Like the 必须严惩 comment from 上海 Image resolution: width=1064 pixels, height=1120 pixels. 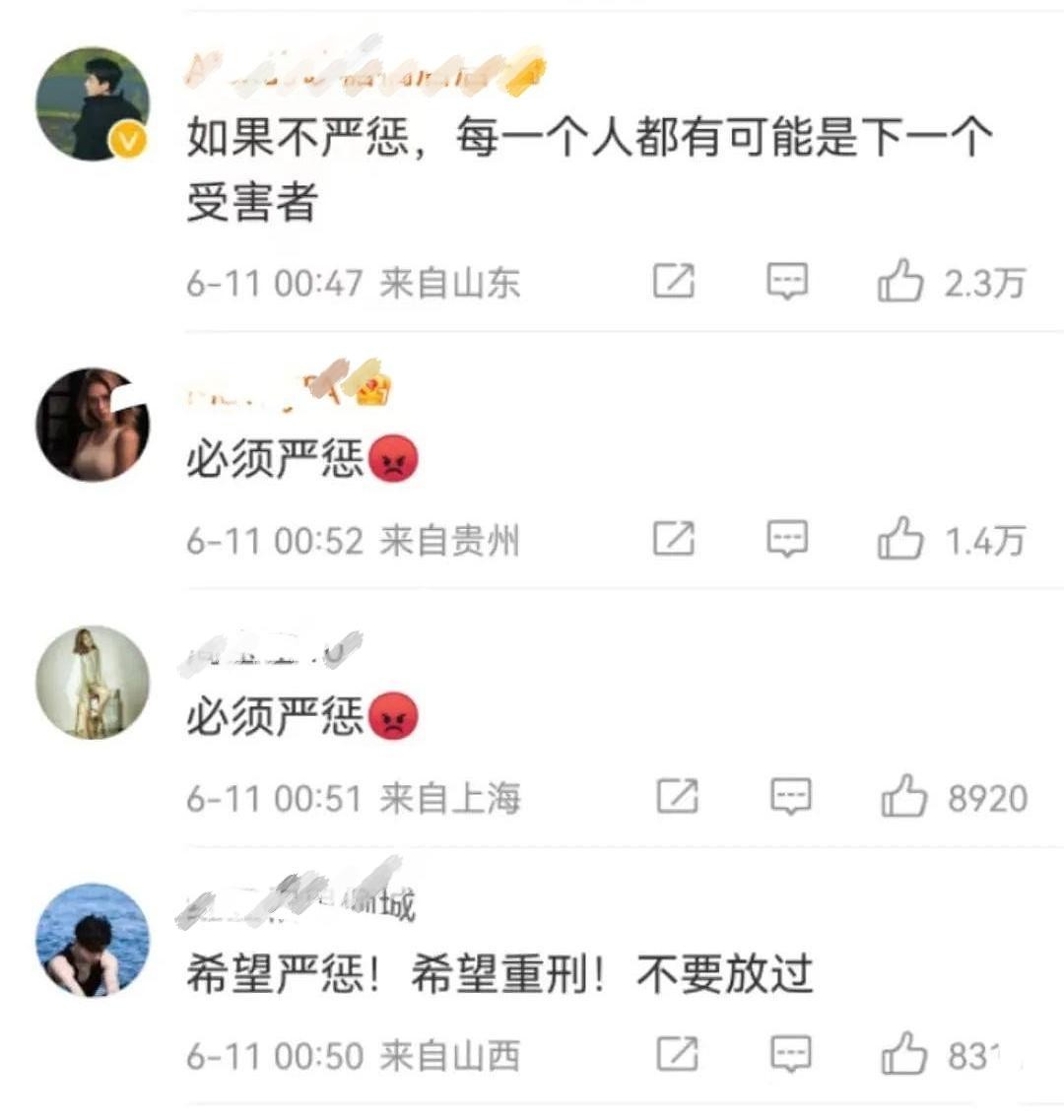pyautogui.click(x=903, y=796)
